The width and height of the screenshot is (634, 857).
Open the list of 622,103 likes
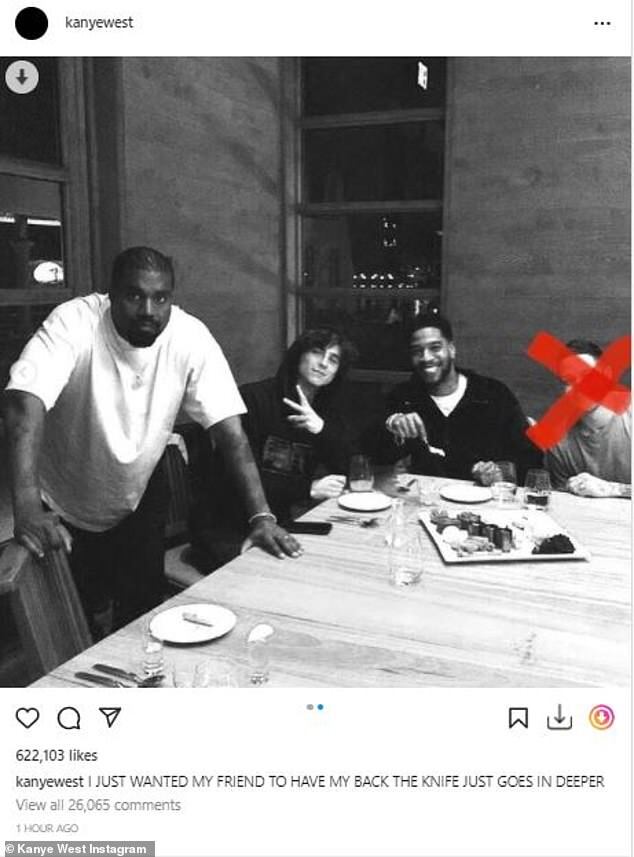coord(57,756)
